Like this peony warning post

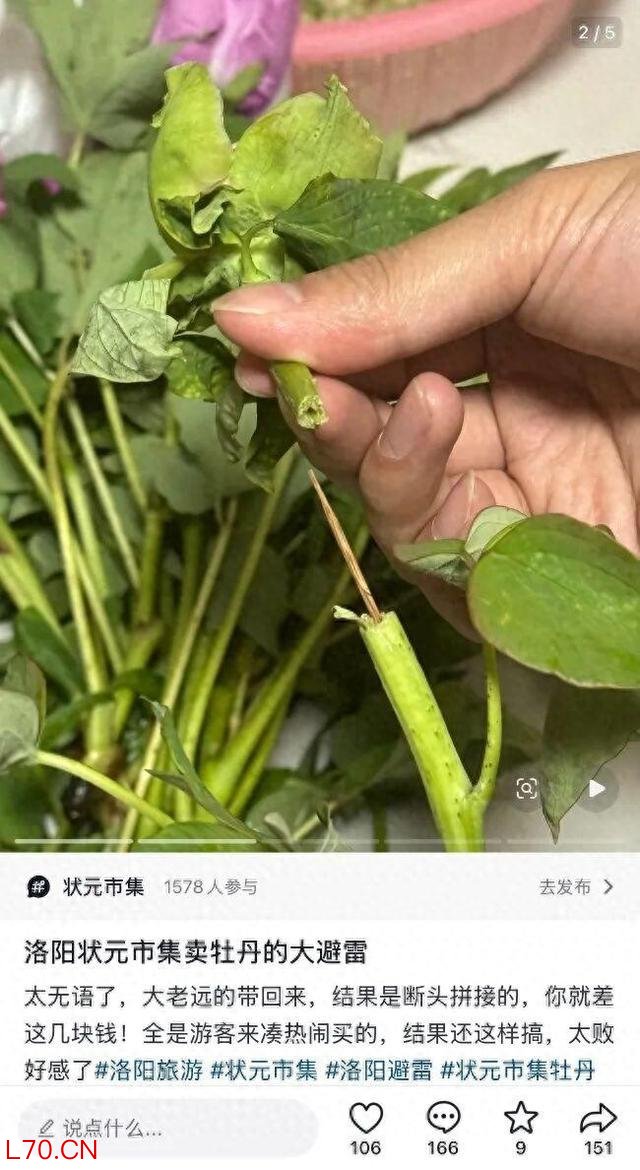click(366, 1119)
